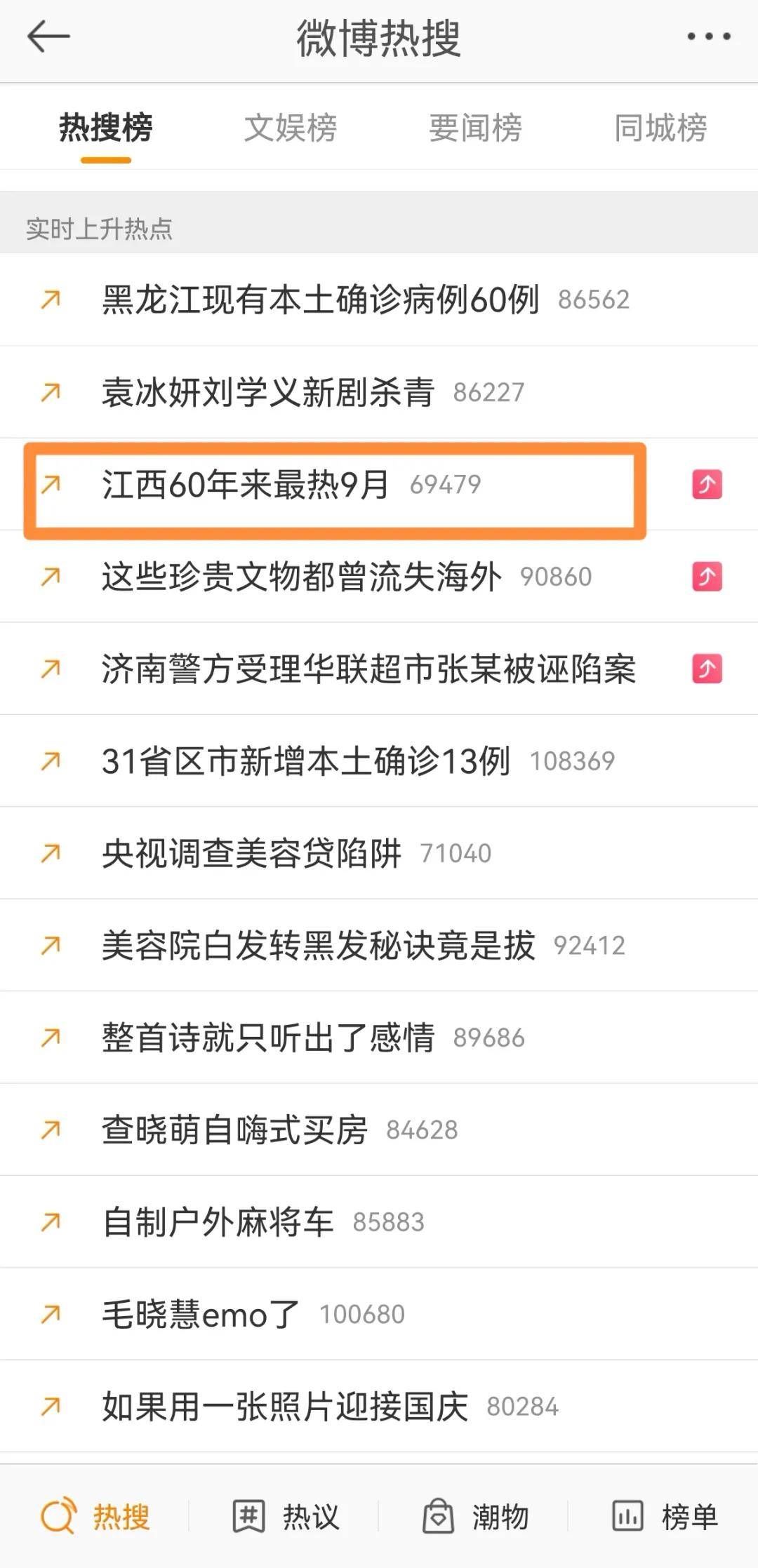The width and height of the screenshot is (758, 1568).
Task: Go to the 潮物 bottom tab
Action: coord(476,1517)
